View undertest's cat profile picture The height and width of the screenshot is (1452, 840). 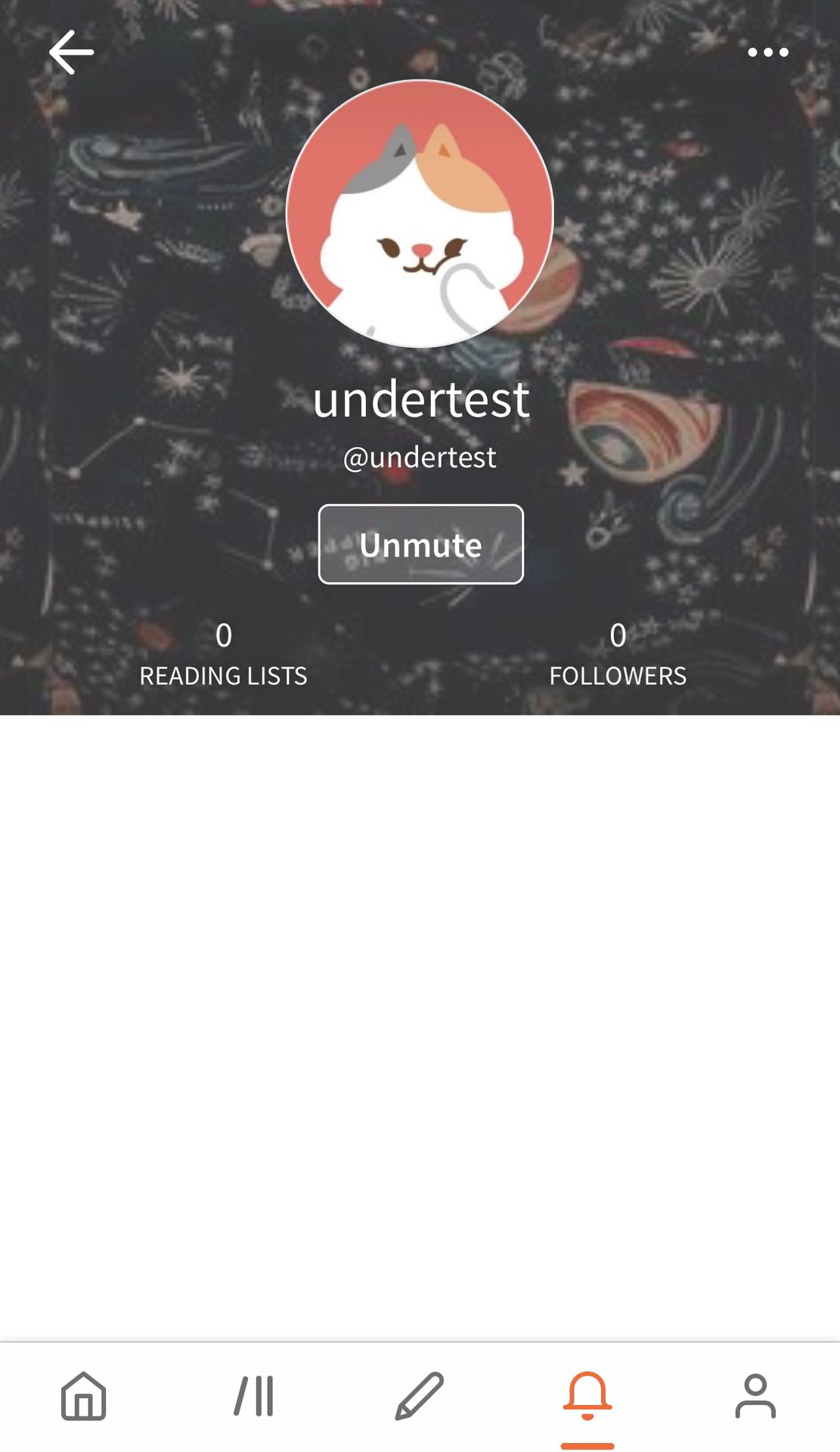[x=420, y=214]
